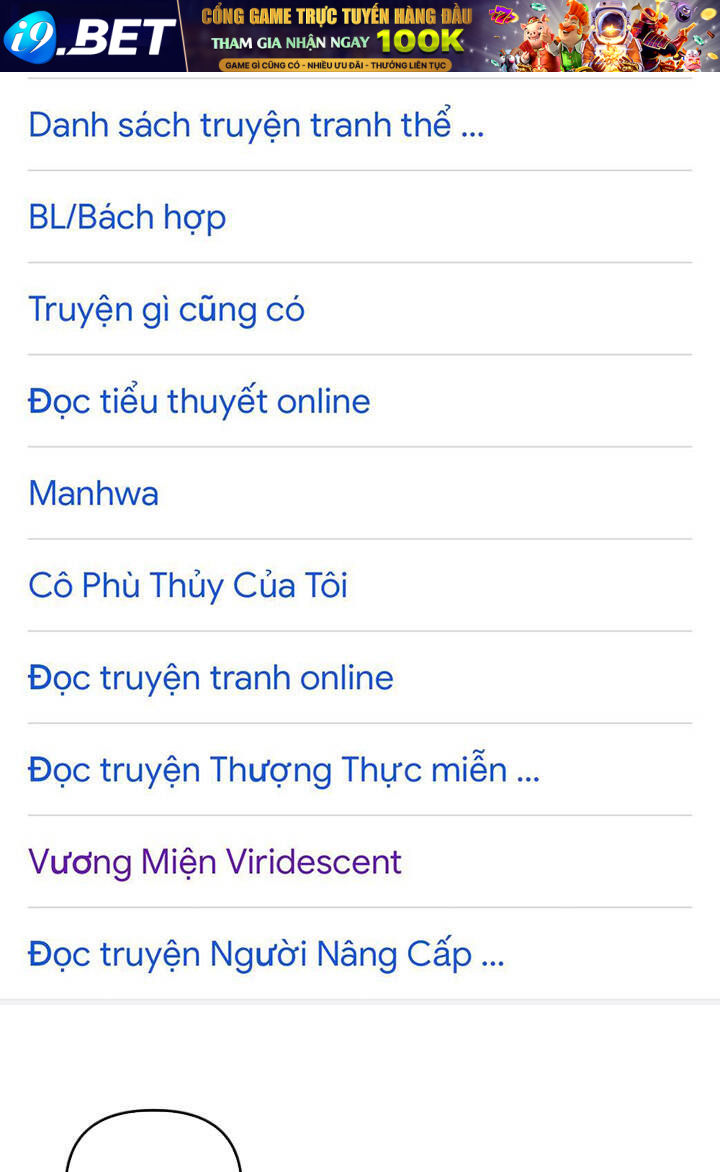720x1172 pixels.
Task: Select the 'Truyện gì cũng có' link
Action: point(166,309)
